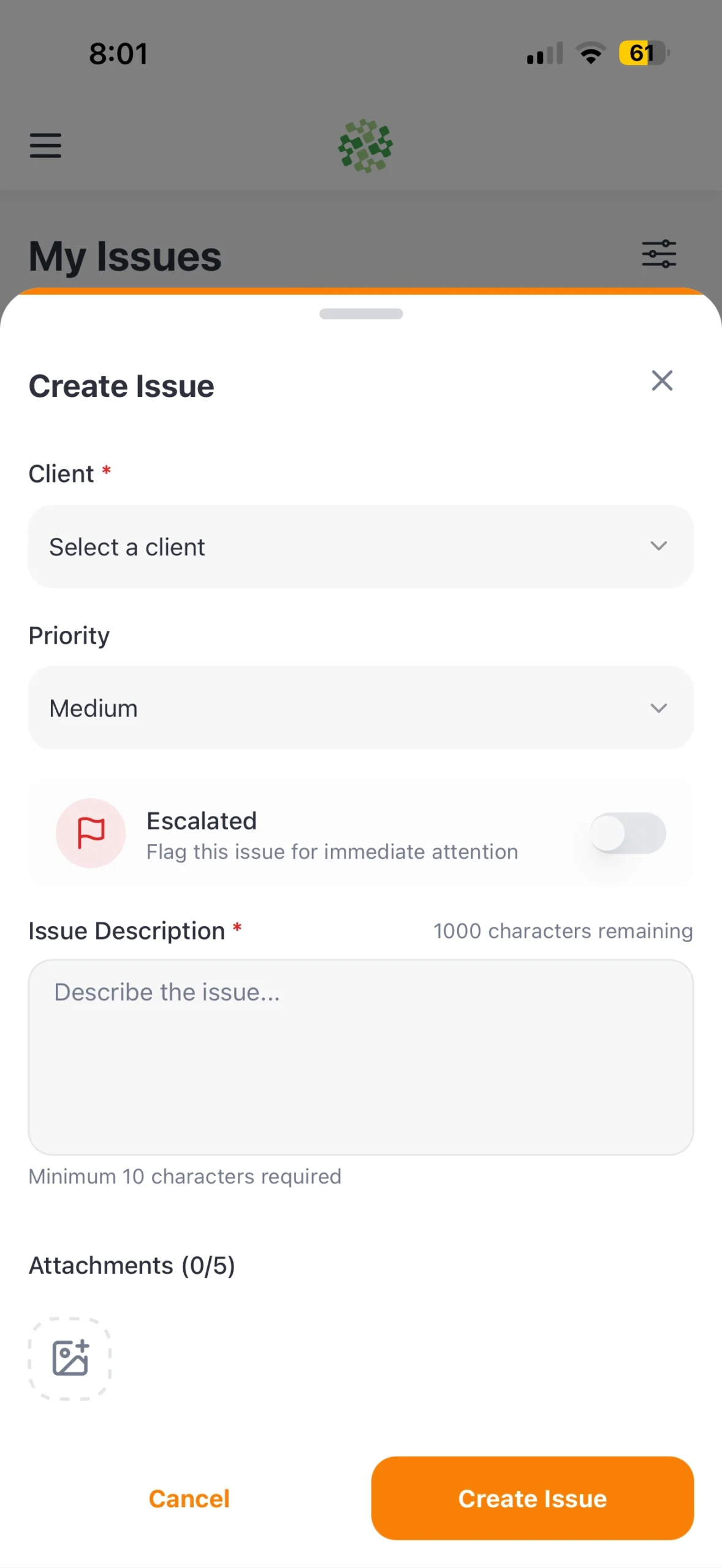Click the Attachments (0/5) label
Screen dimensions: 722x1568
pyautogui.click(x=131, y=1265)
